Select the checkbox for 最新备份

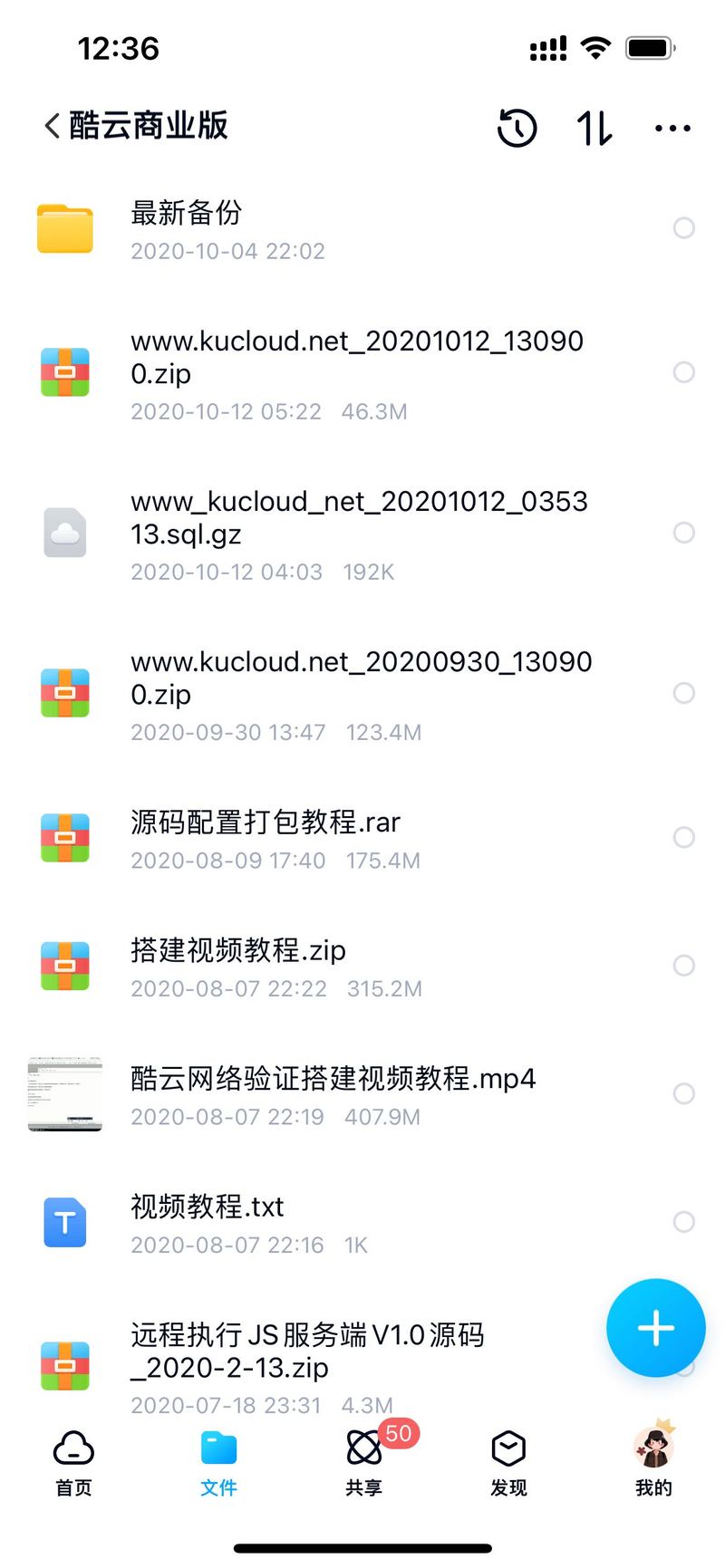coord(684,228)
